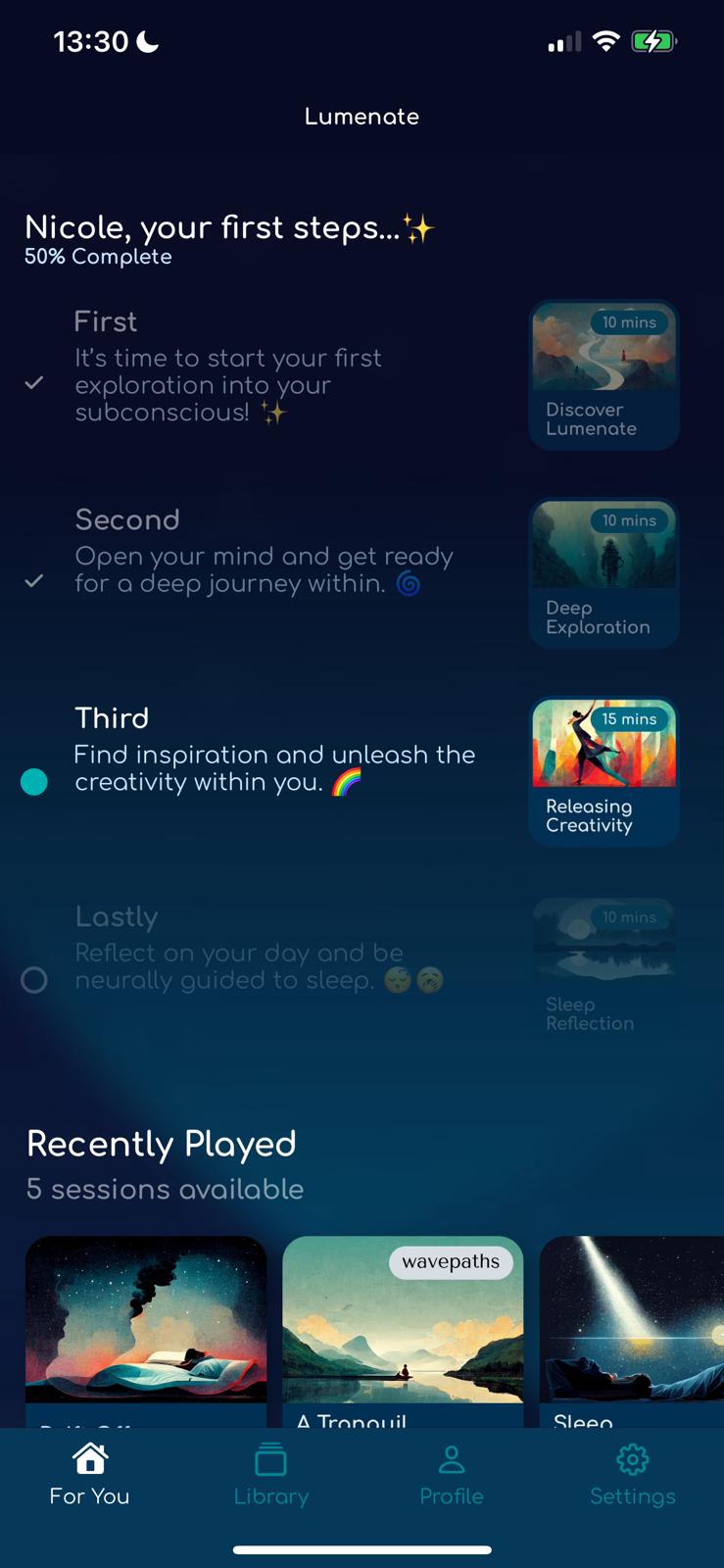Viewport: 724px width, 1568px height.
Task: Switch to the For You tab
Action: click(88, 1477)
